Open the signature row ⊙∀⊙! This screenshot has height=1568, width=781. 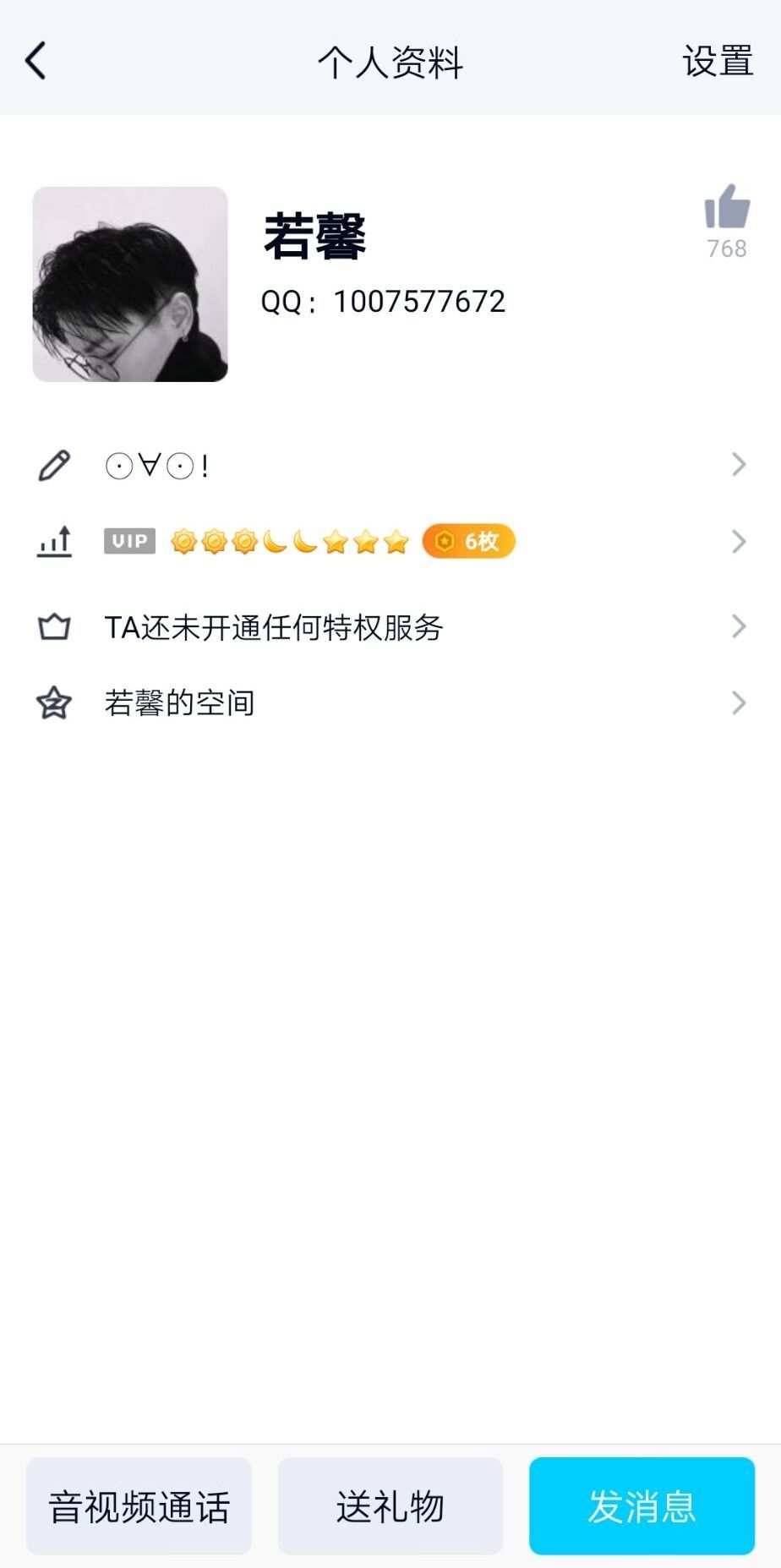[x=390, y=465]
